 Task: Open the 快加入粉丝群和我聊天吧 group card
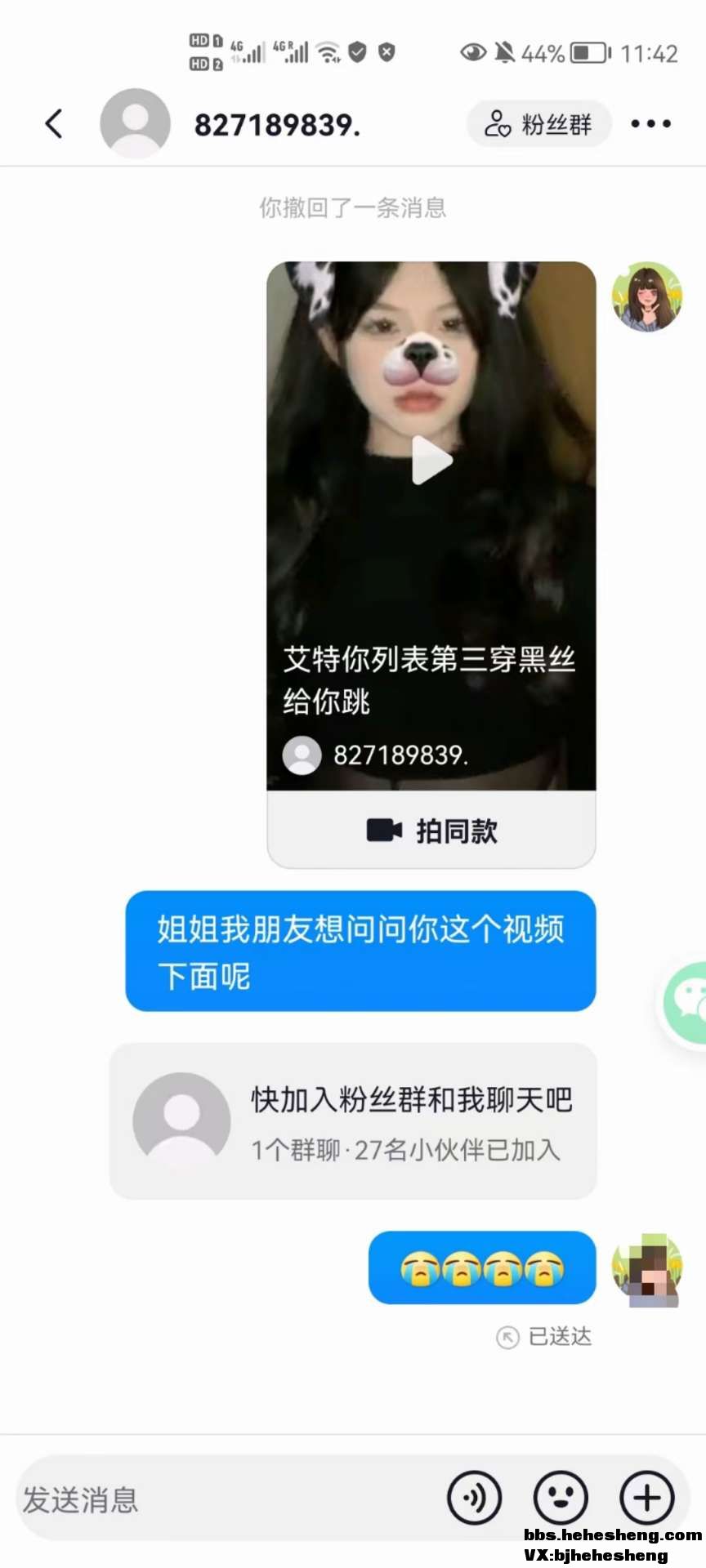tap(353, 1121)
